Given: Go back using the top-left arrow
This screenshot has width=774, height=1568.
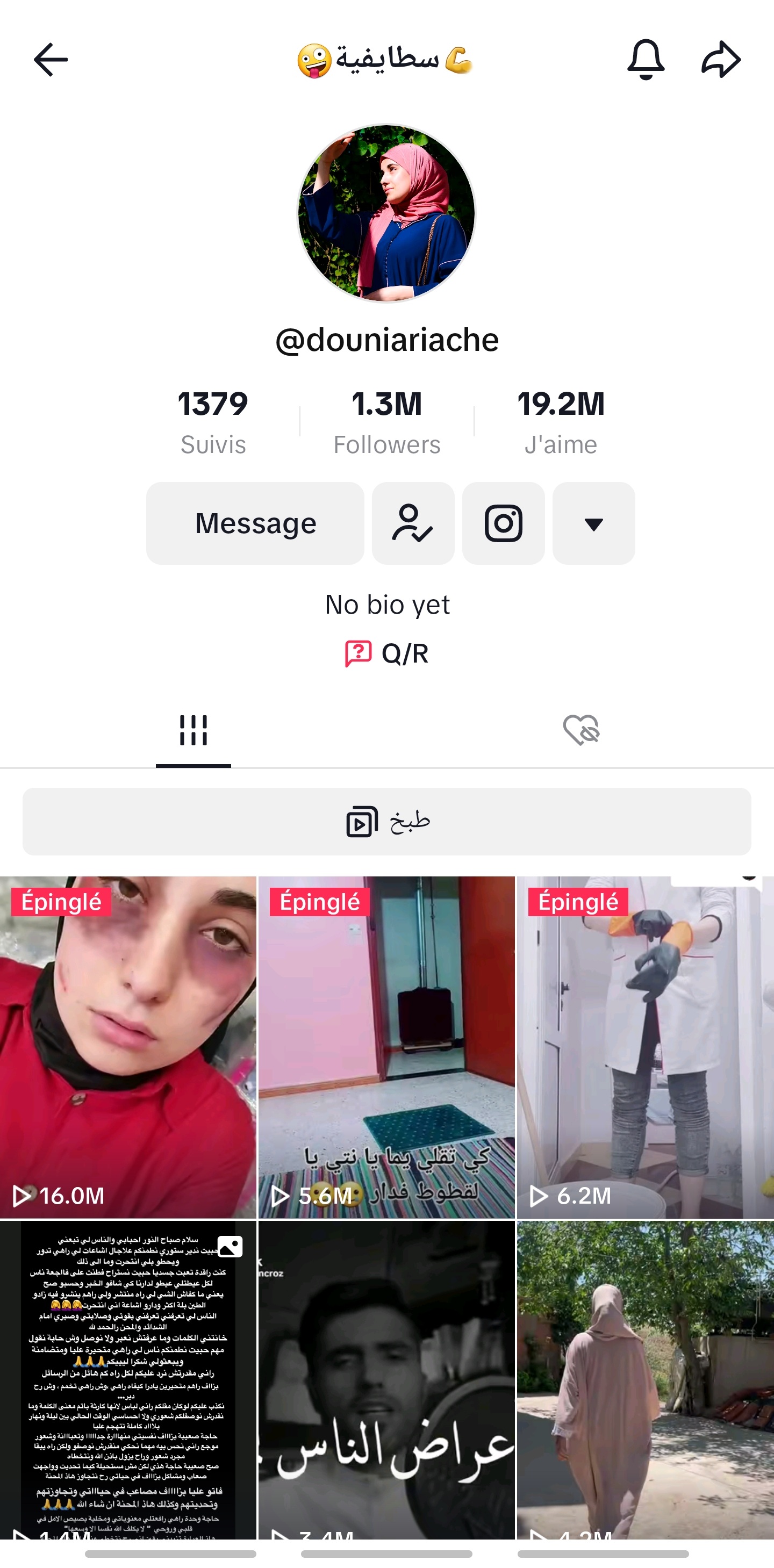Looking at the screenshot, I should click(51, 60).
